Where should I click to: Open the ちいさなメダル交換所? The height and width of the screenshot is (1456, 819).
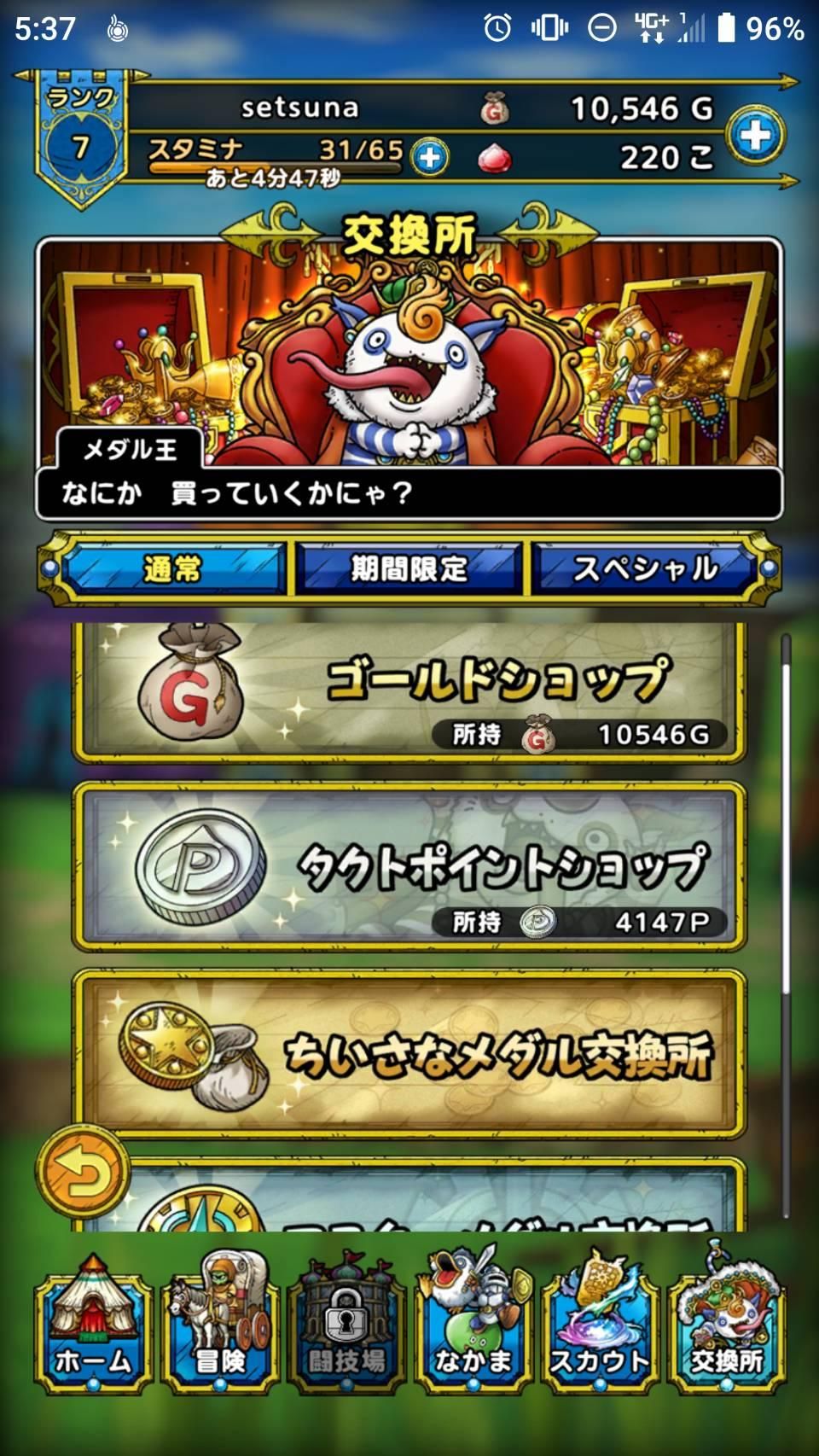[409, 1054]
